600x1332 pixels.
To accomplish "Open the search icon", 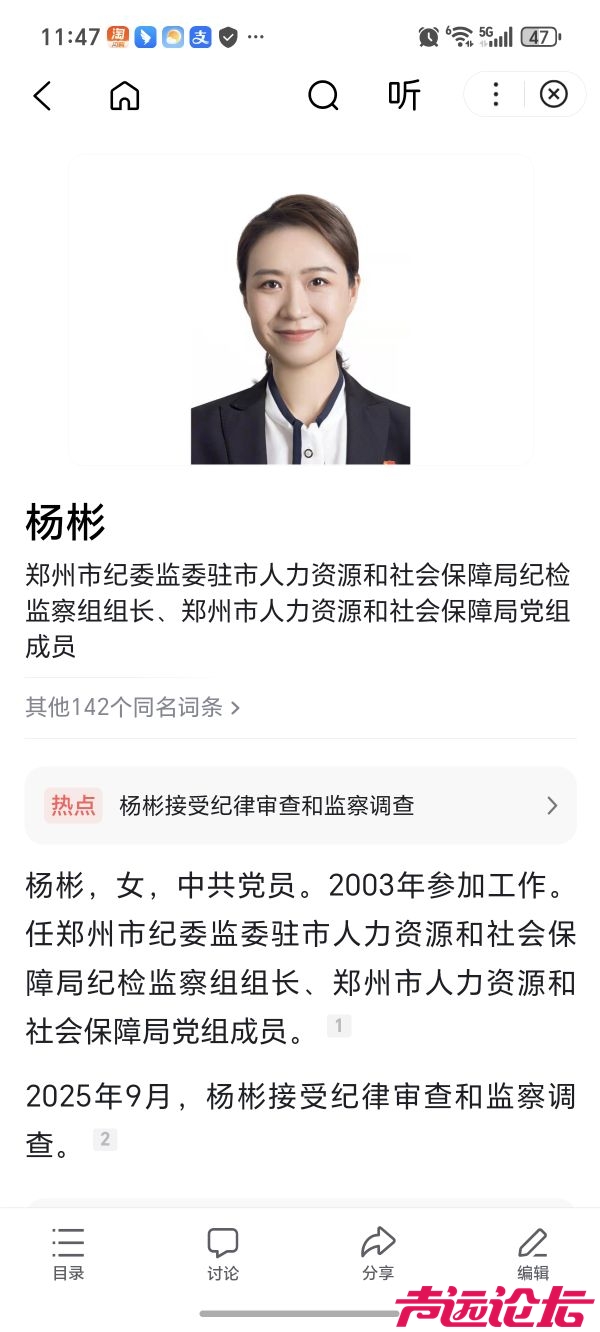I will (x=323, y=96).
